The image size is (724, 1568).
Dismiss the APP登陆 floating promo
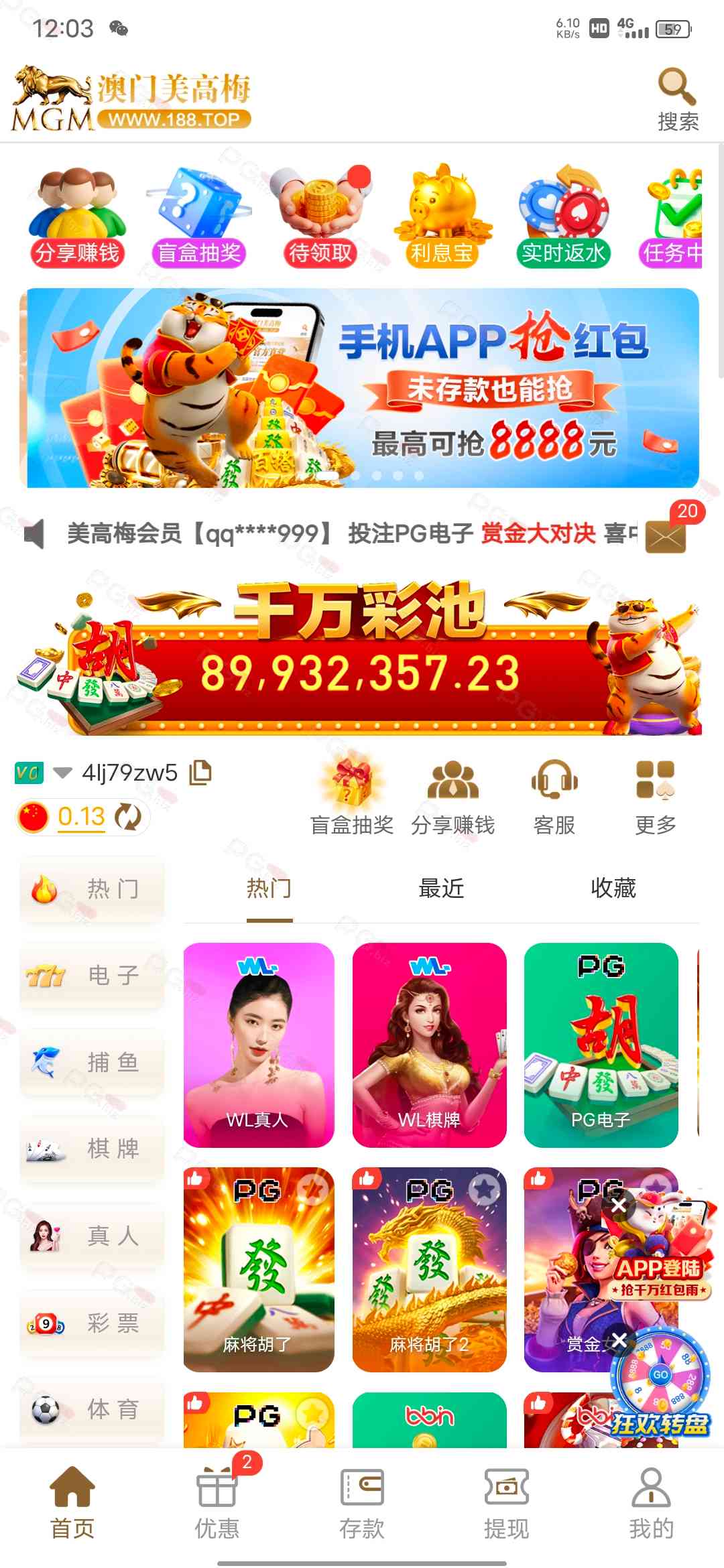click(x=619, y=1204)
